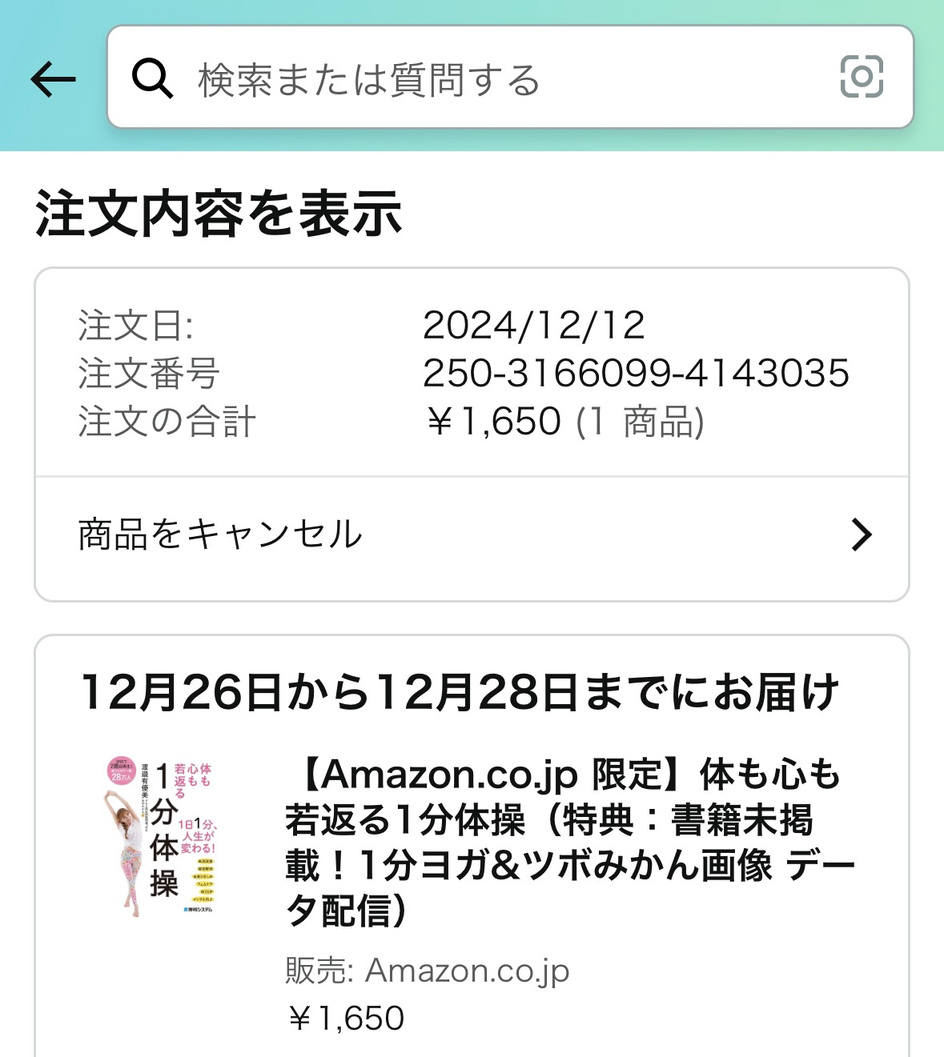
Task: Open the 商品をキャンセル row
Action: pos(472,536)
